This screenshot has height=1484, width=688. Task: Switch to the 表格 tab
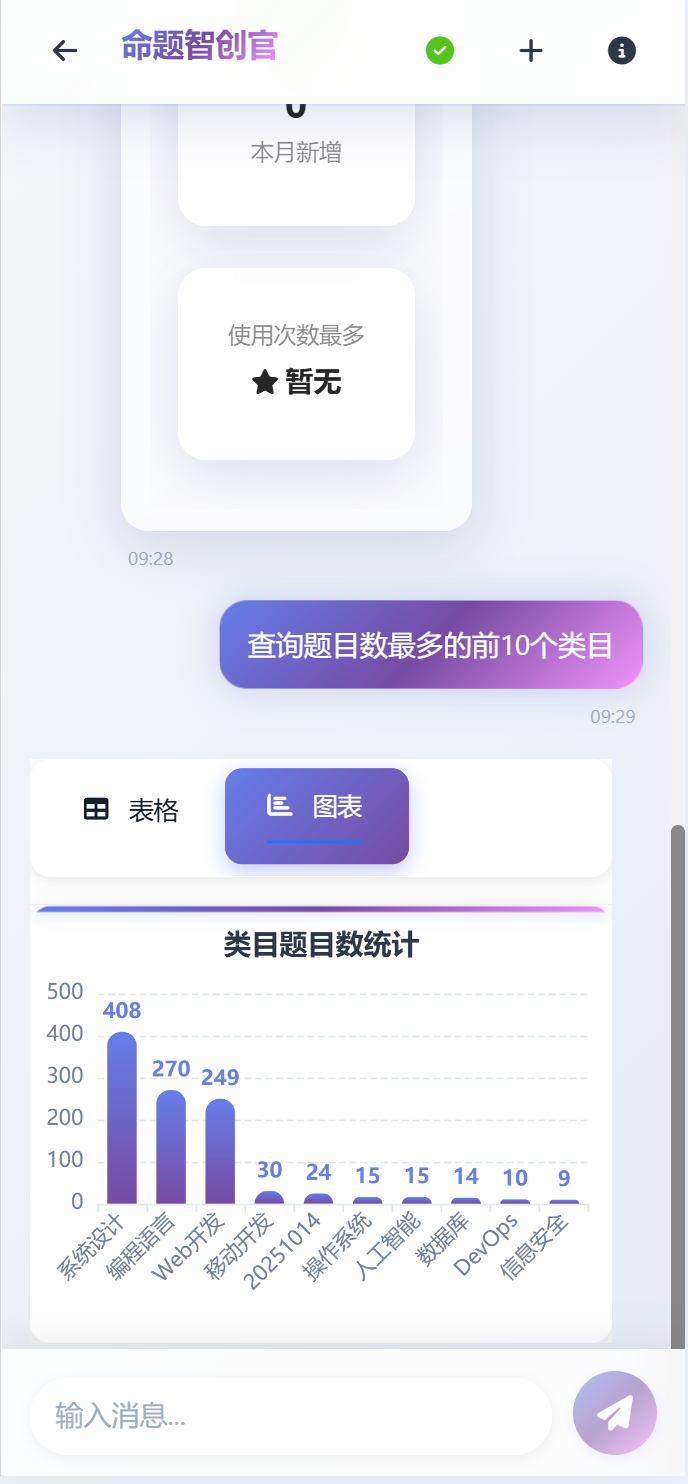pos(131,810)
